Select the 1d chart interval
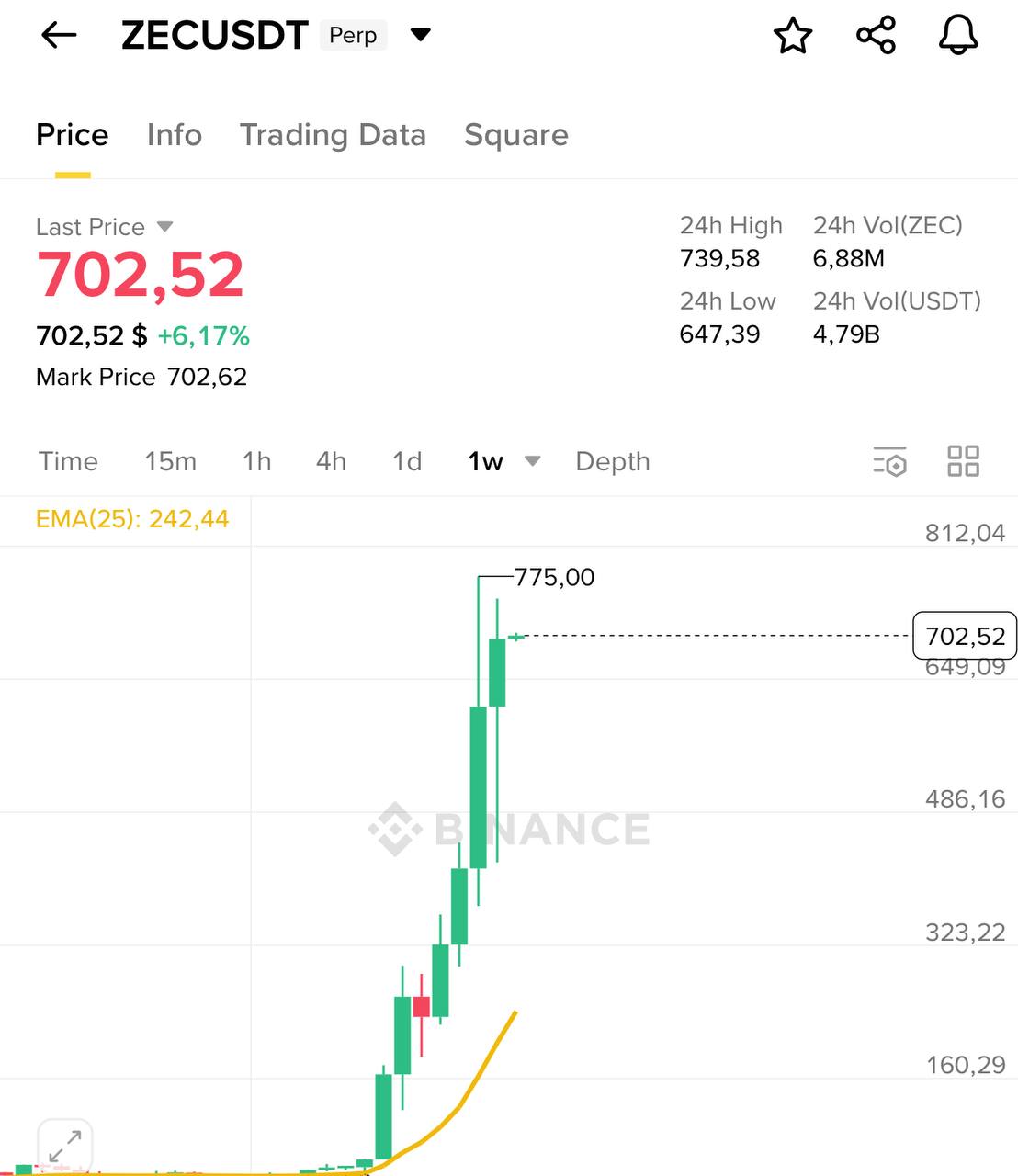The height and width of the screenshot is (1176, 1018). [x=407, y=461]
